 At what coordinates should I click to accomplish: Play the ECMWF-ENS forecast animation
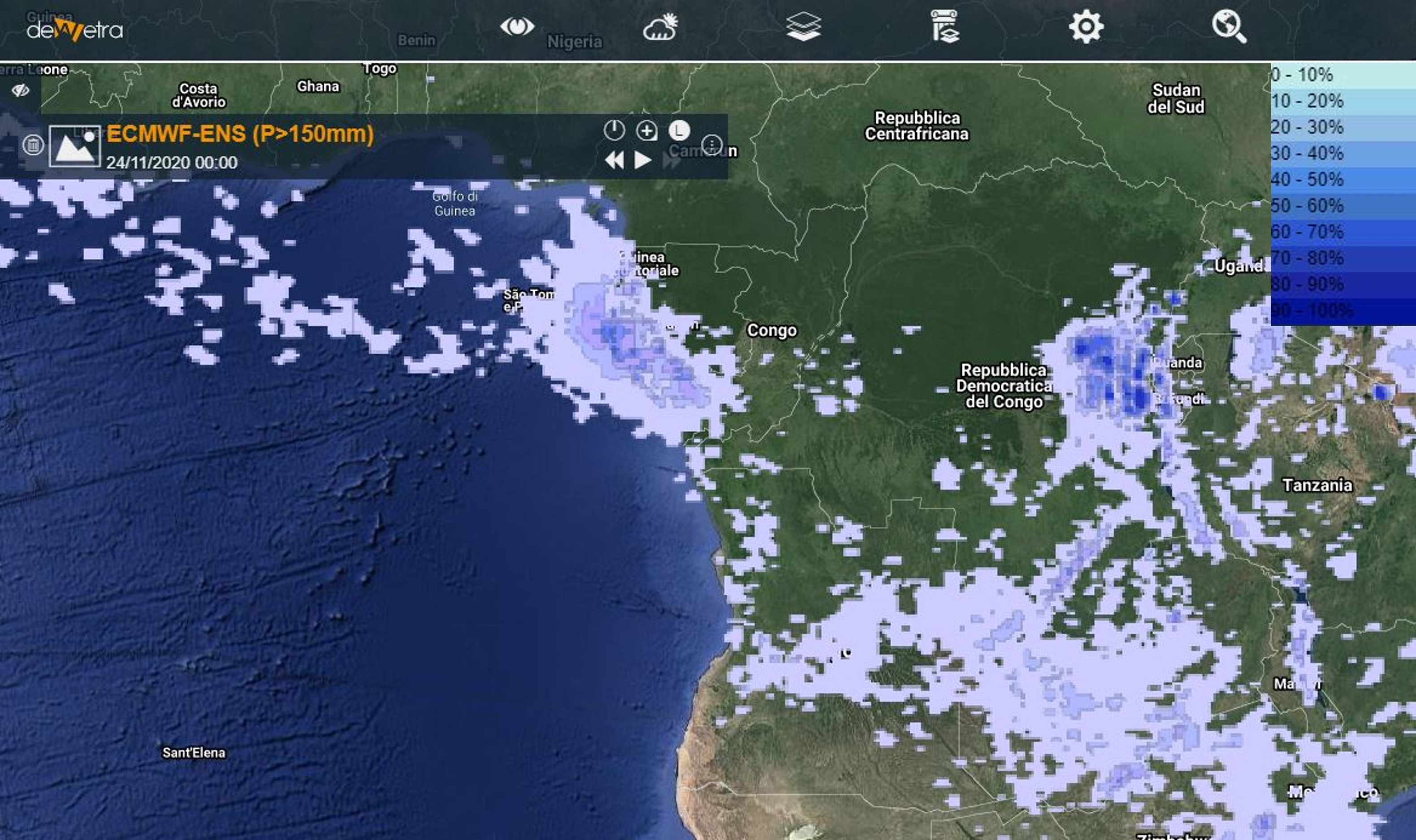643,161
